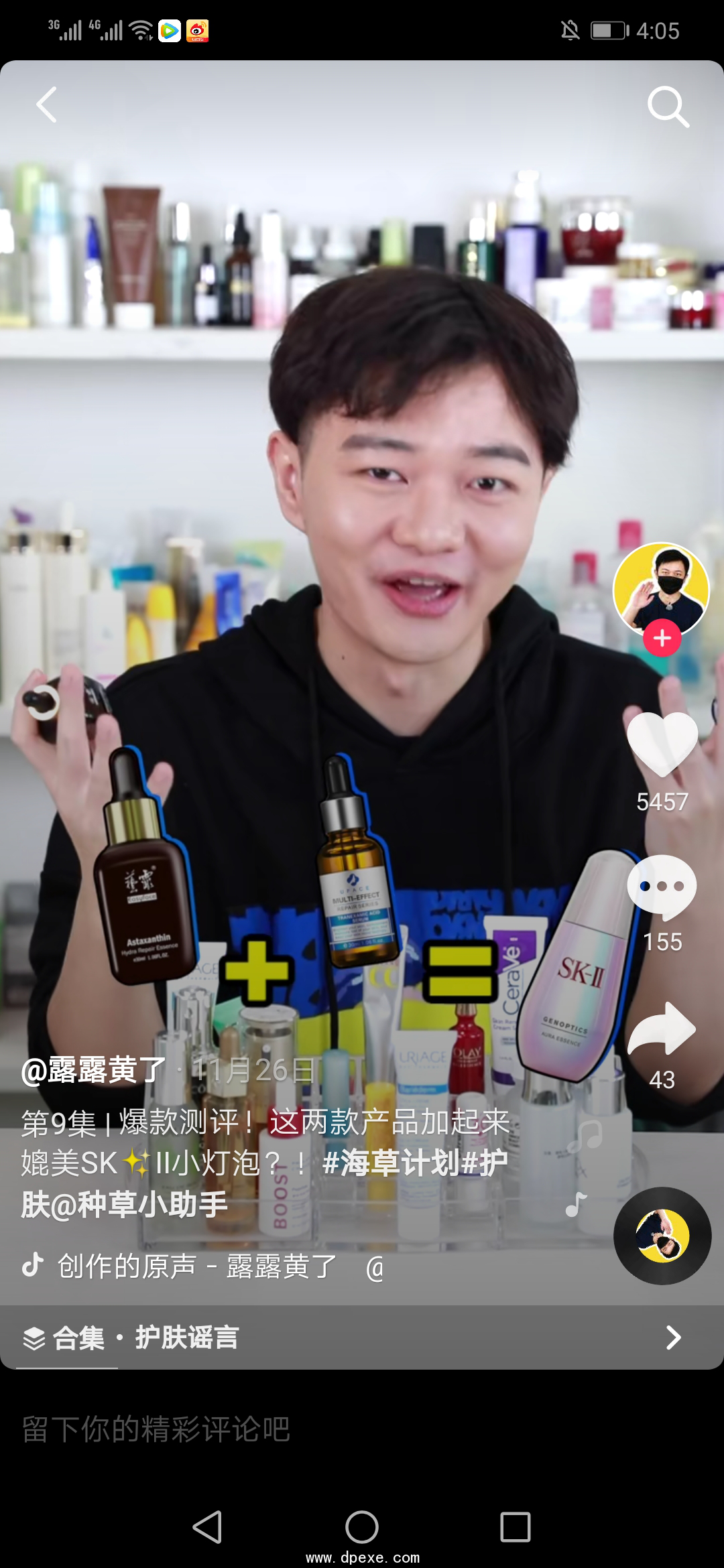Image resolution: width=724 pixels, height=1568 pixels.
Task: Open the spinning music disc
Action: pyautogui.click(x=662, y=1236)
